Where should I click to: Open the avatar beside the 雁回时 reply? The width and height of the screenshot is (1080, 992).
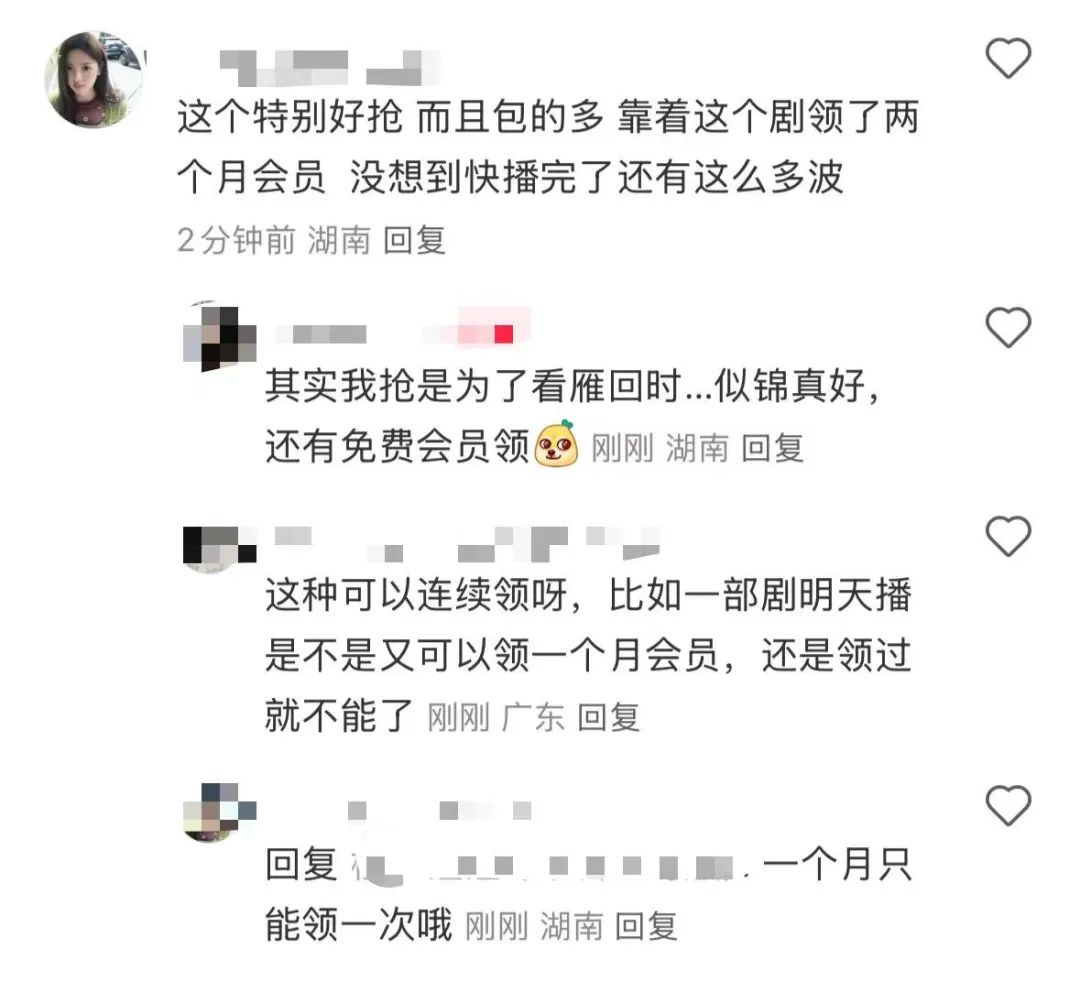click(216, 337)
